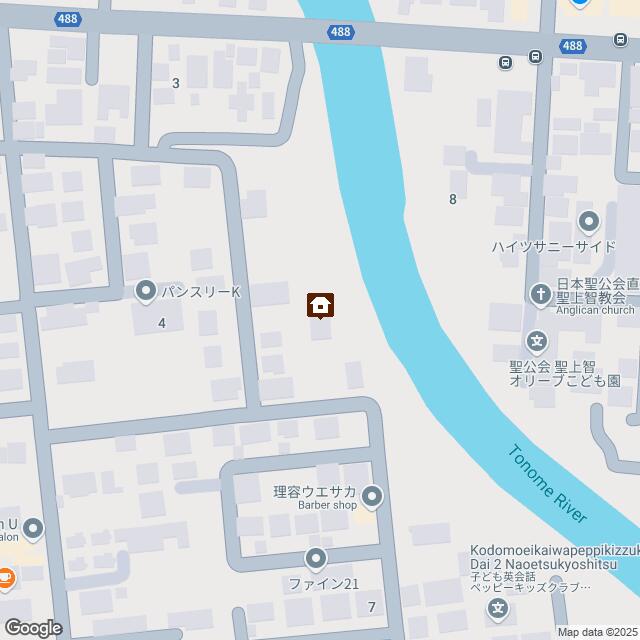
Task: Open the Anglican church marker
Action: coord(539,293)
